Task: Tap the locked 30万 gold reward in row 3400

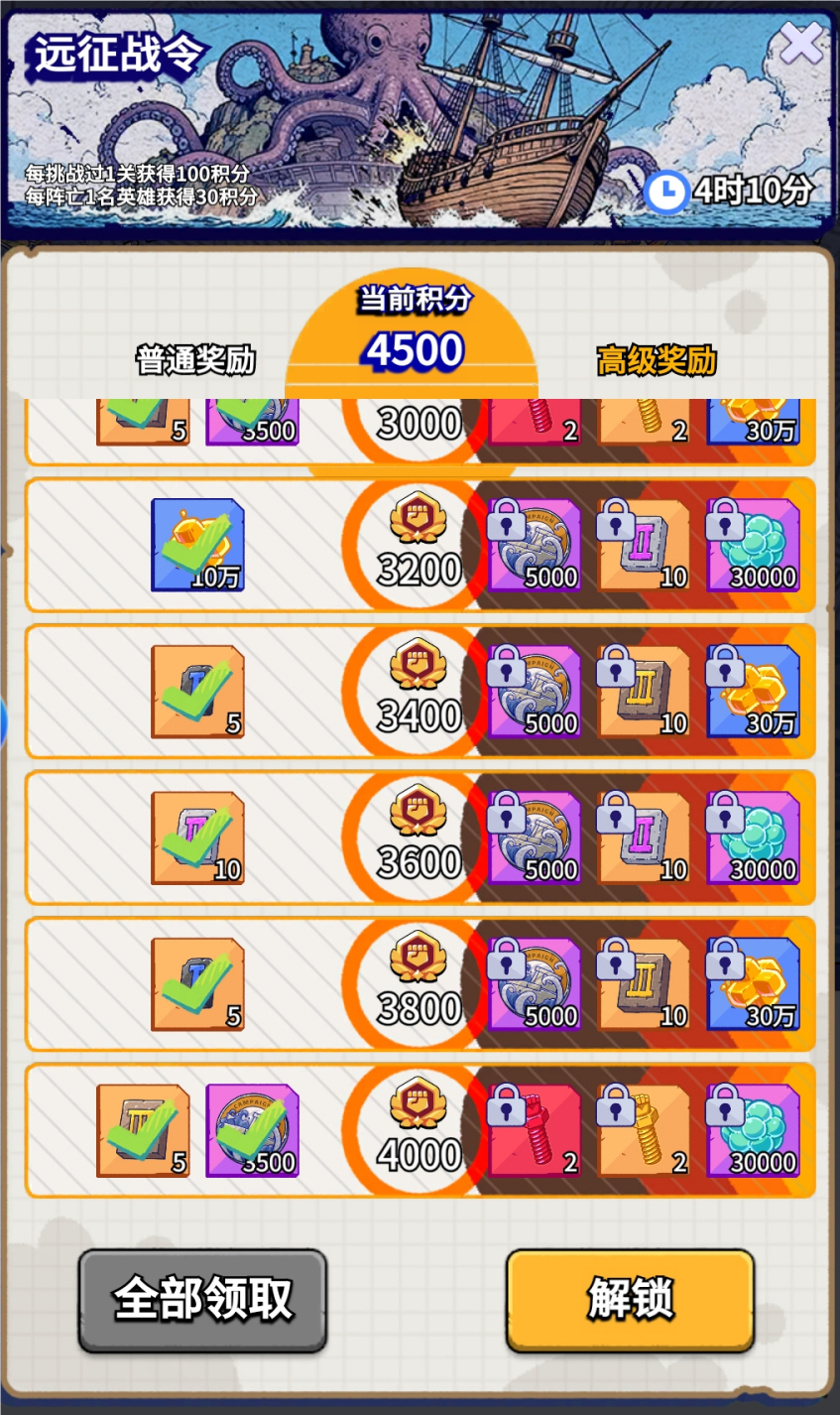Action: 753,692
